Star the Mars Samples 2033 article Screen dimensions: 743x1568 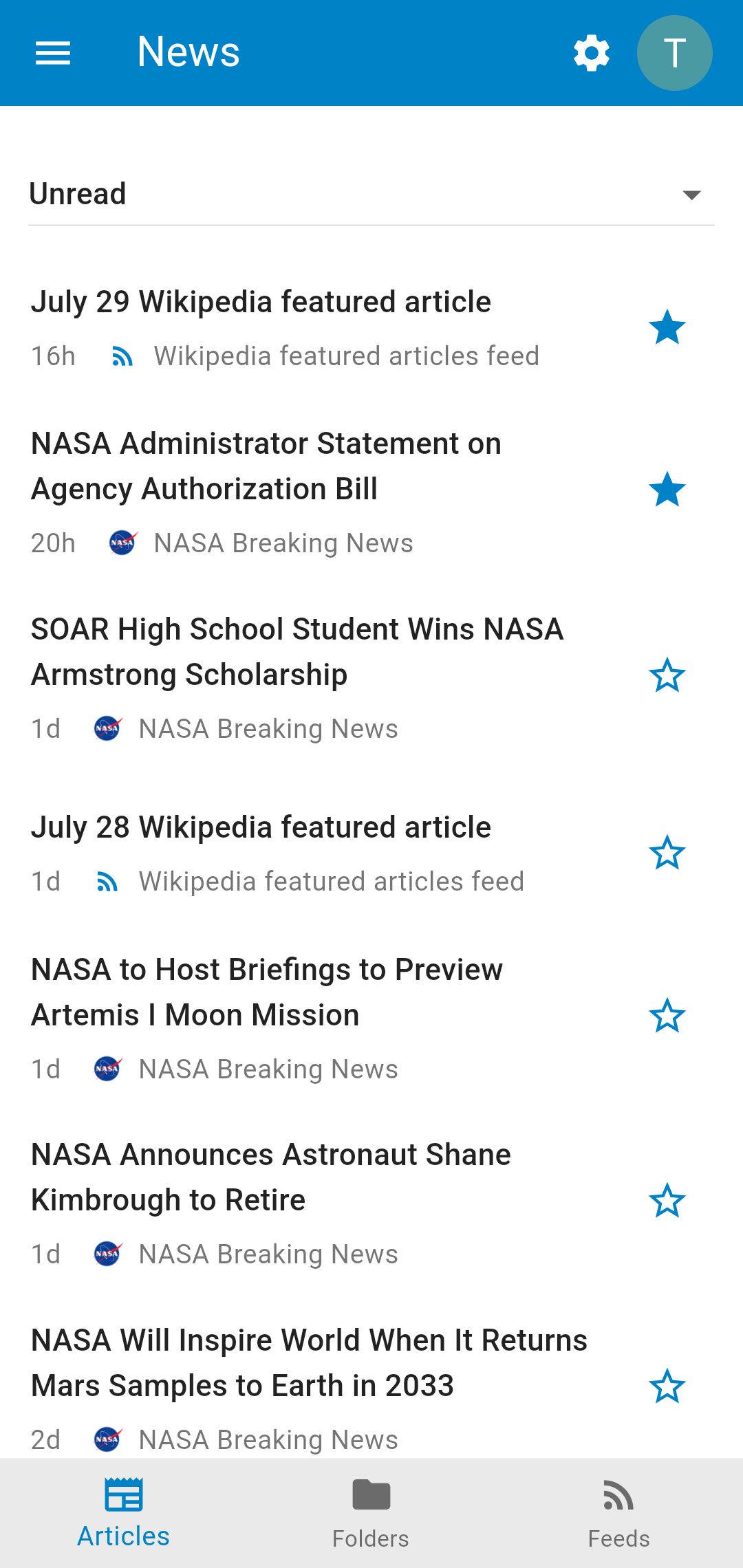tap(667, 1386)
